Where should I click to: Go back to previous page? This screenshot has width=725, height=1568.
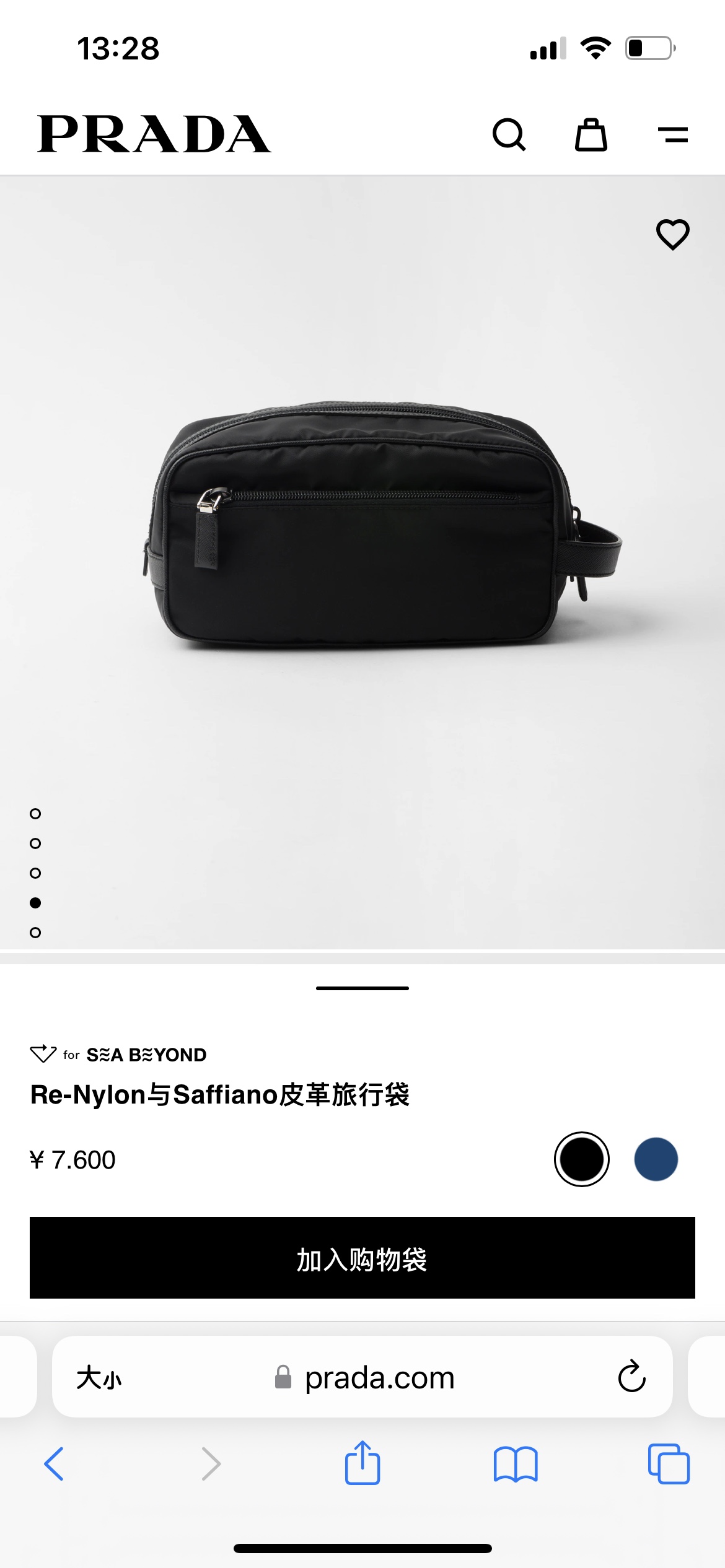55,1464
